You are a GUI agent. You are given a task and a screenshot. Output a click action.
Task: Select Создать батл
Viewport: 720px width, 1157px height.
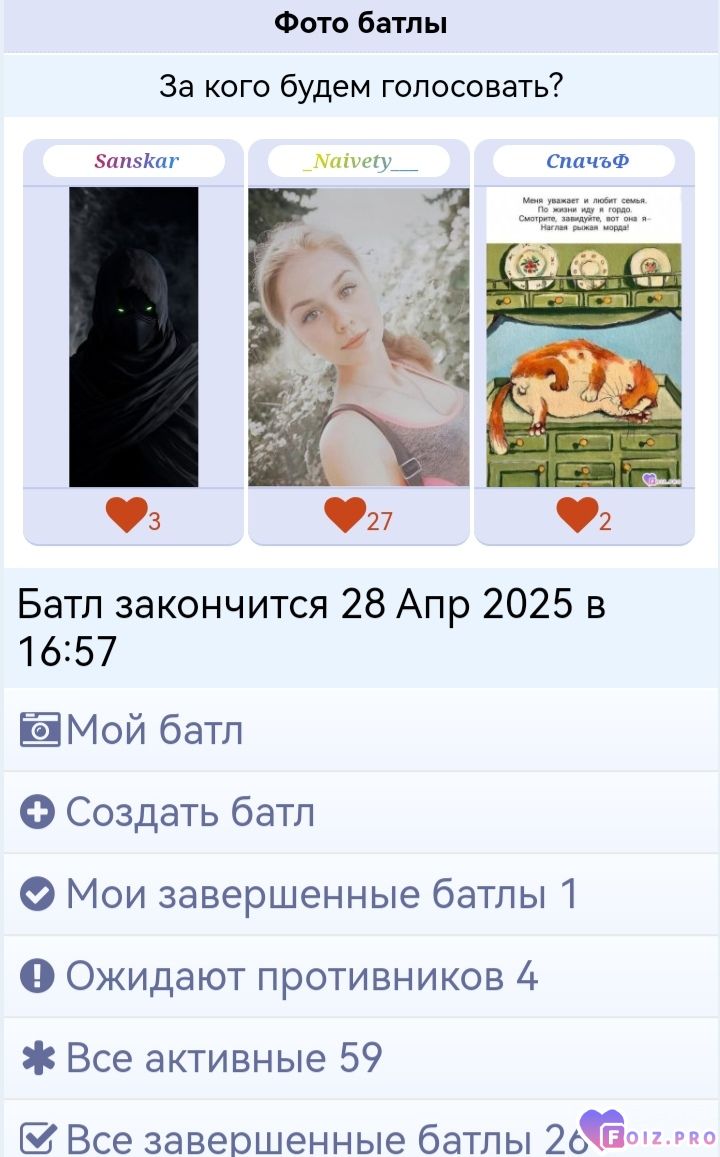[x=360, y=813]
